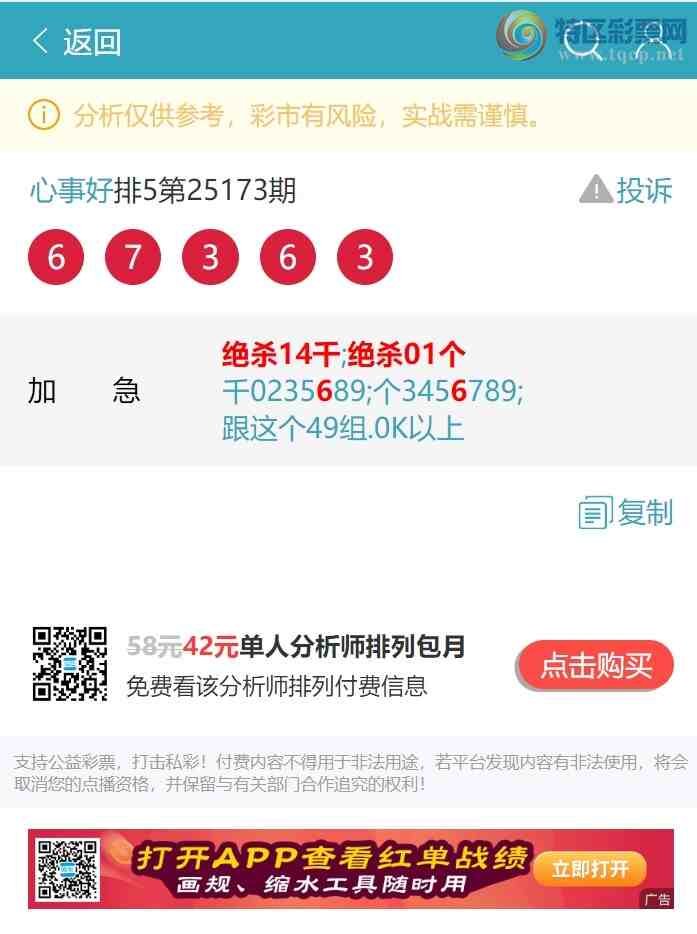Viewport: 697px width, 934px height.
Task: Open analyst 心事好 profile link
Action: (x=70, y=190)
